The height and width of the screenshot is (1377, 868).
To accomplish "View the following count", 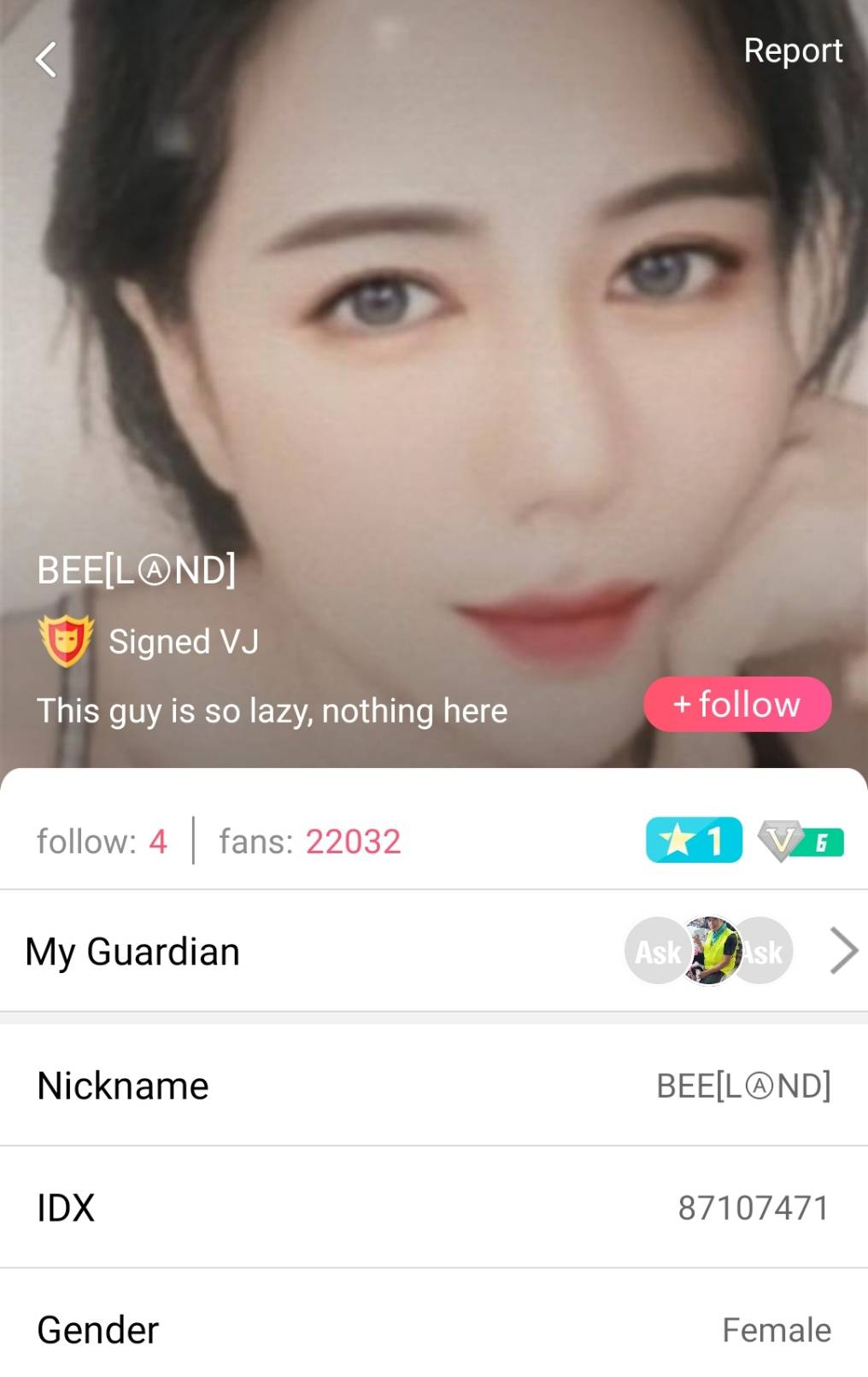I will (102, 841).
